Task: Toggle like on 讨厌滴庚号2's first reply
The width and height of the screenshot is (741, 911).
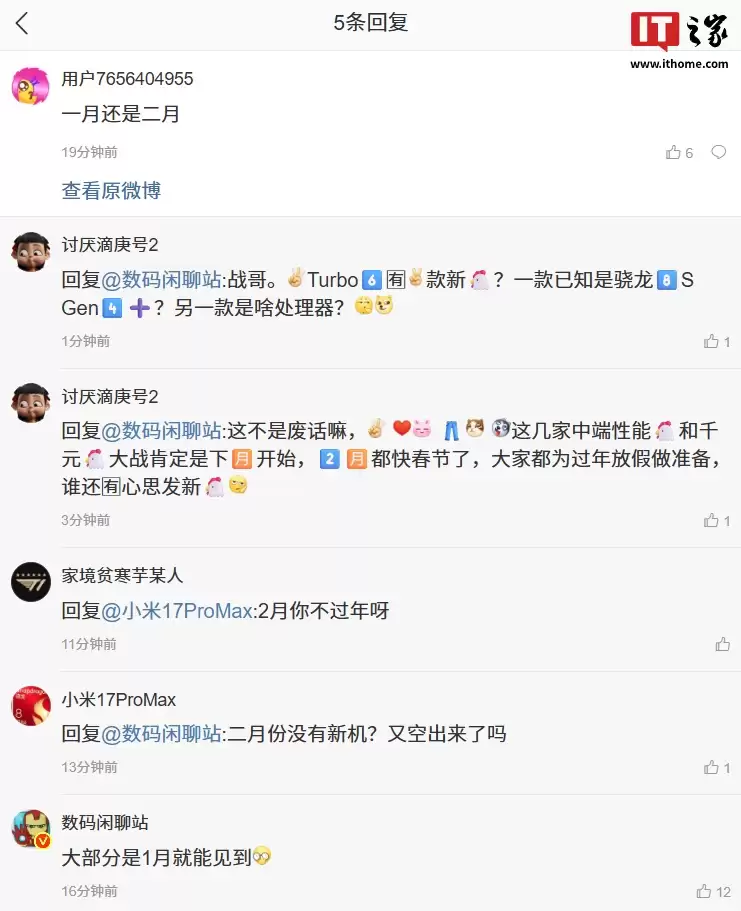Action: [x=713, y=340]
